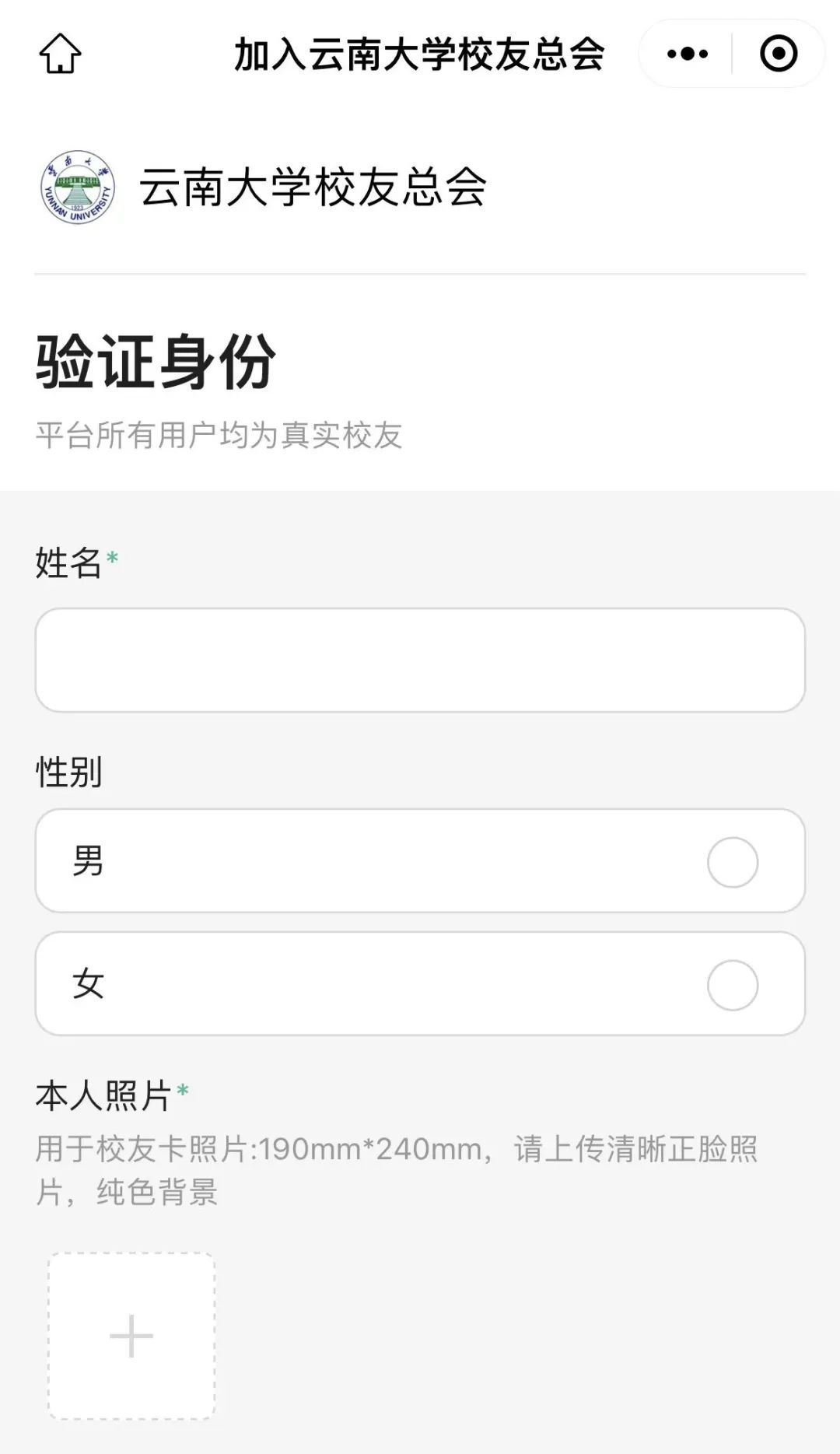The image size is (840, 1454).
Task: Add a photo under 本人照片
Action: 131,1336
